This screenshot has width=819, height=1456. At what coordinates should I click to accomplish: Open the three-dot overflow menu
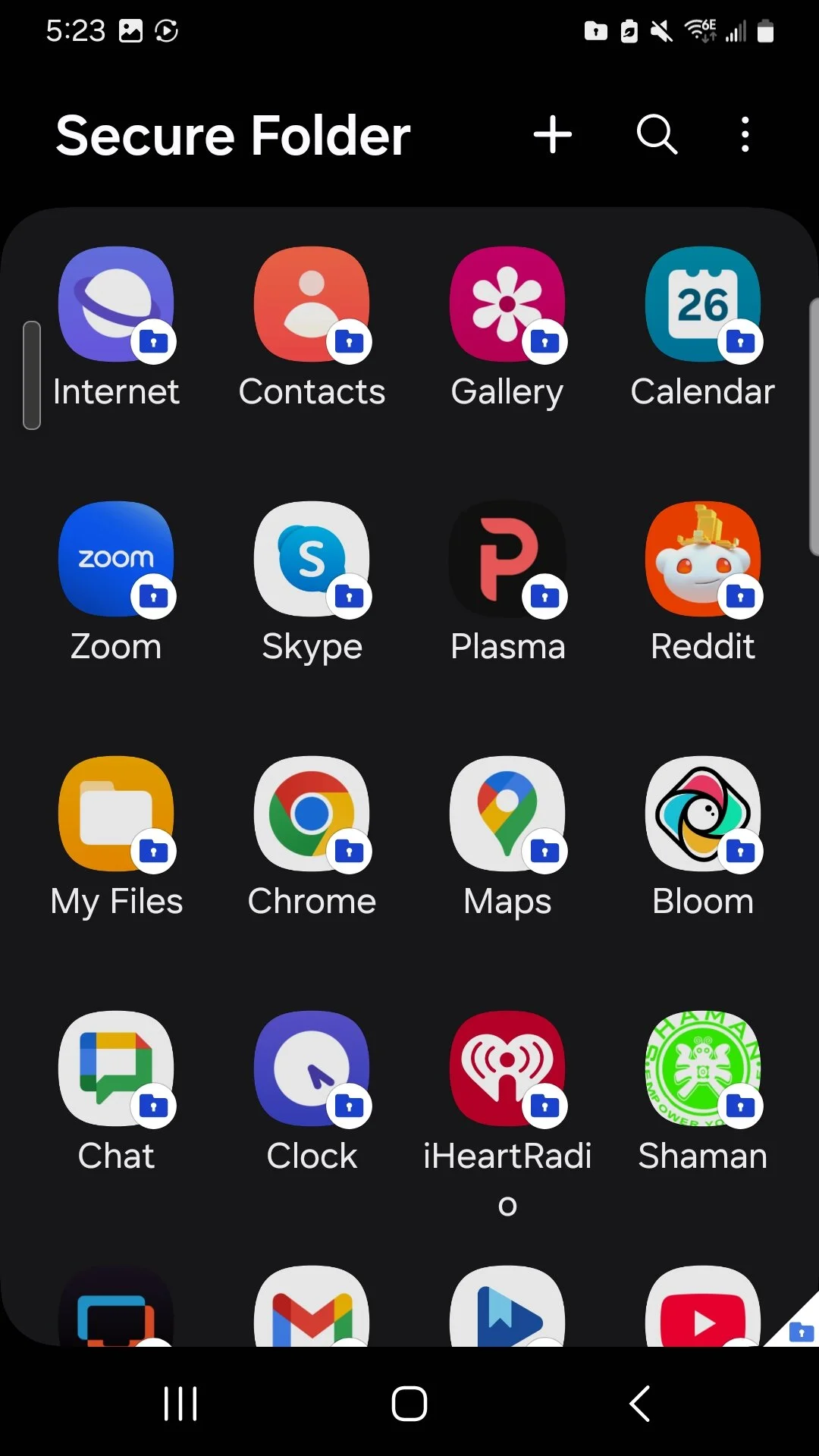(745, 135)
